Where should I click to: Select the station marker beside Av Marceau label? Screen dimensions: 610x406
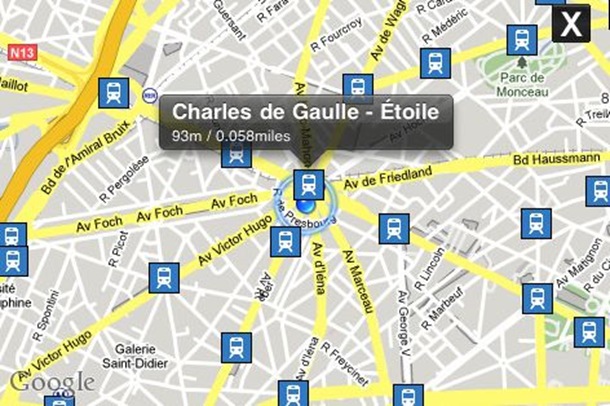[393, 228]
